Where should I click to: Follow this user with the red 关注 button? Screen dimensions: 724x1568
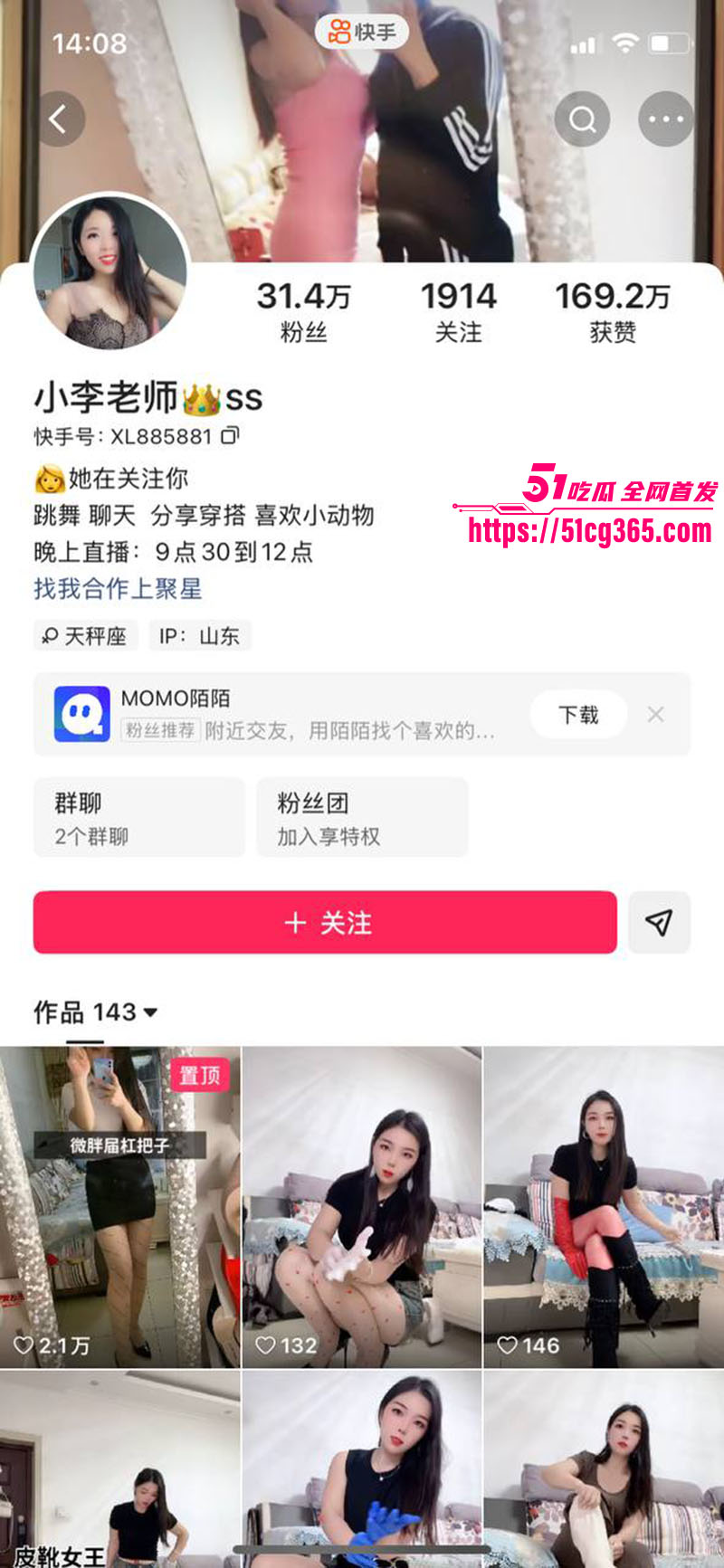coord(325,922)
